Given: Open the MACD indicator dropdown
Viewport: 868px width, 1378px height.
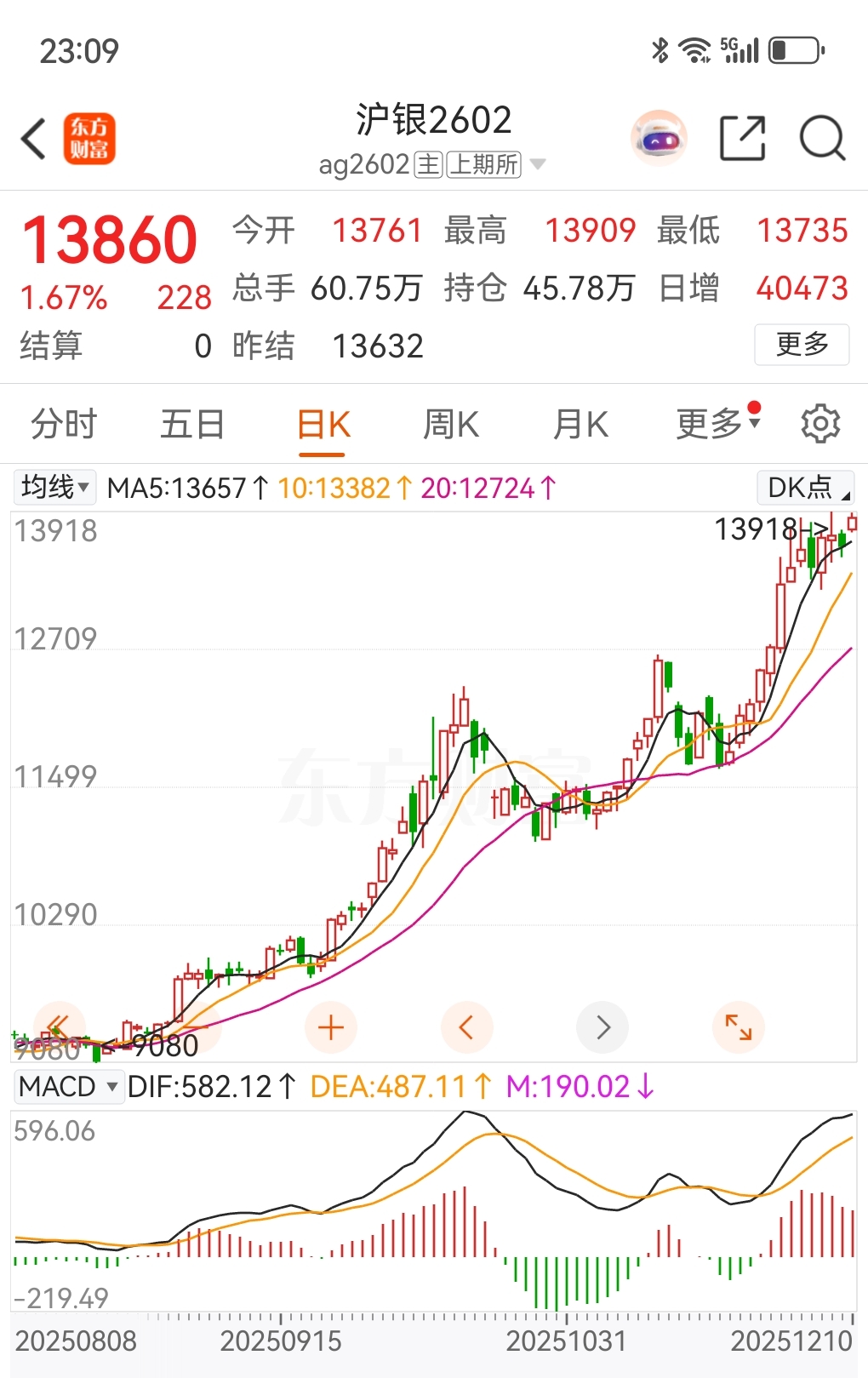Looking at the screenshot, I should pyautogui.click(x=68, y=1086).
